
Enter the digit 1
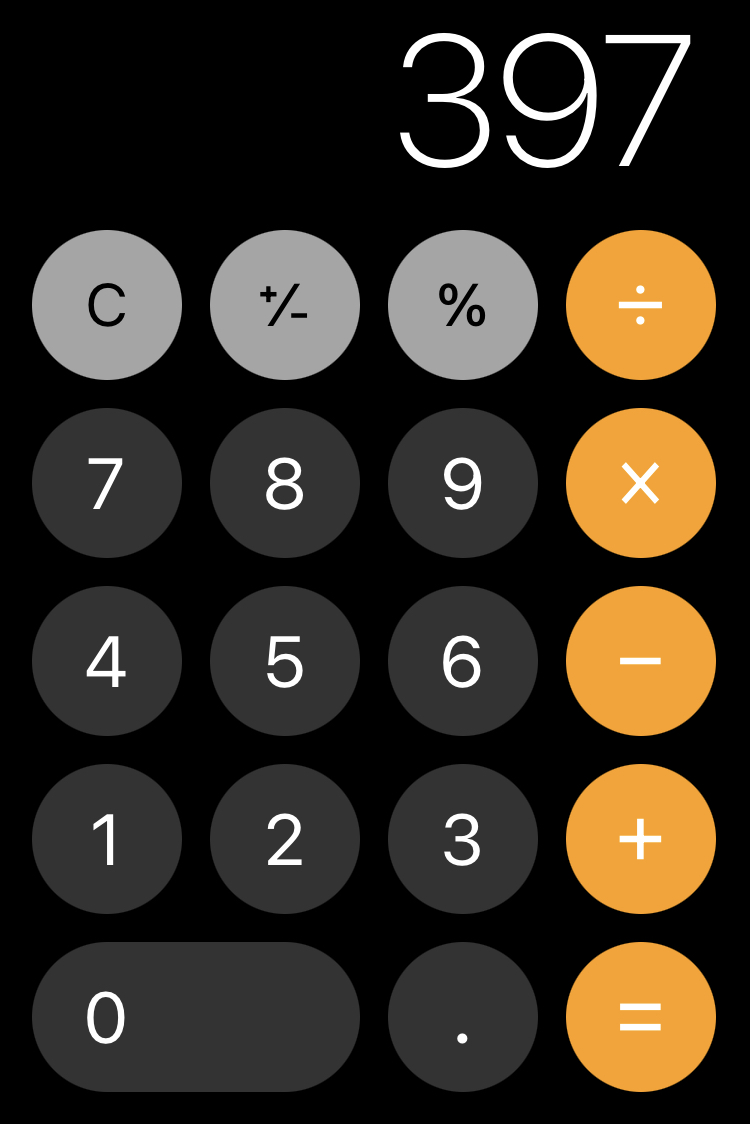pyautogui.click(x=107, y=839)
